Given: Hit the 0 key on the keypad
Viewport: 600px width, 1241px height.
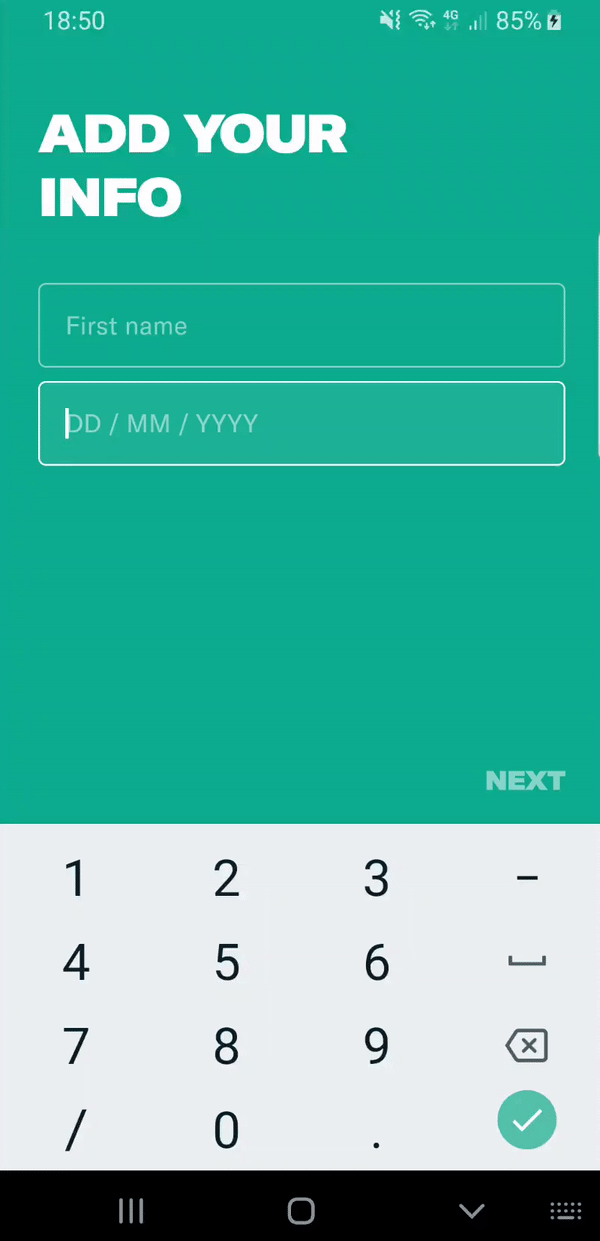Looking at the screenshot, I should [227, 1130].
